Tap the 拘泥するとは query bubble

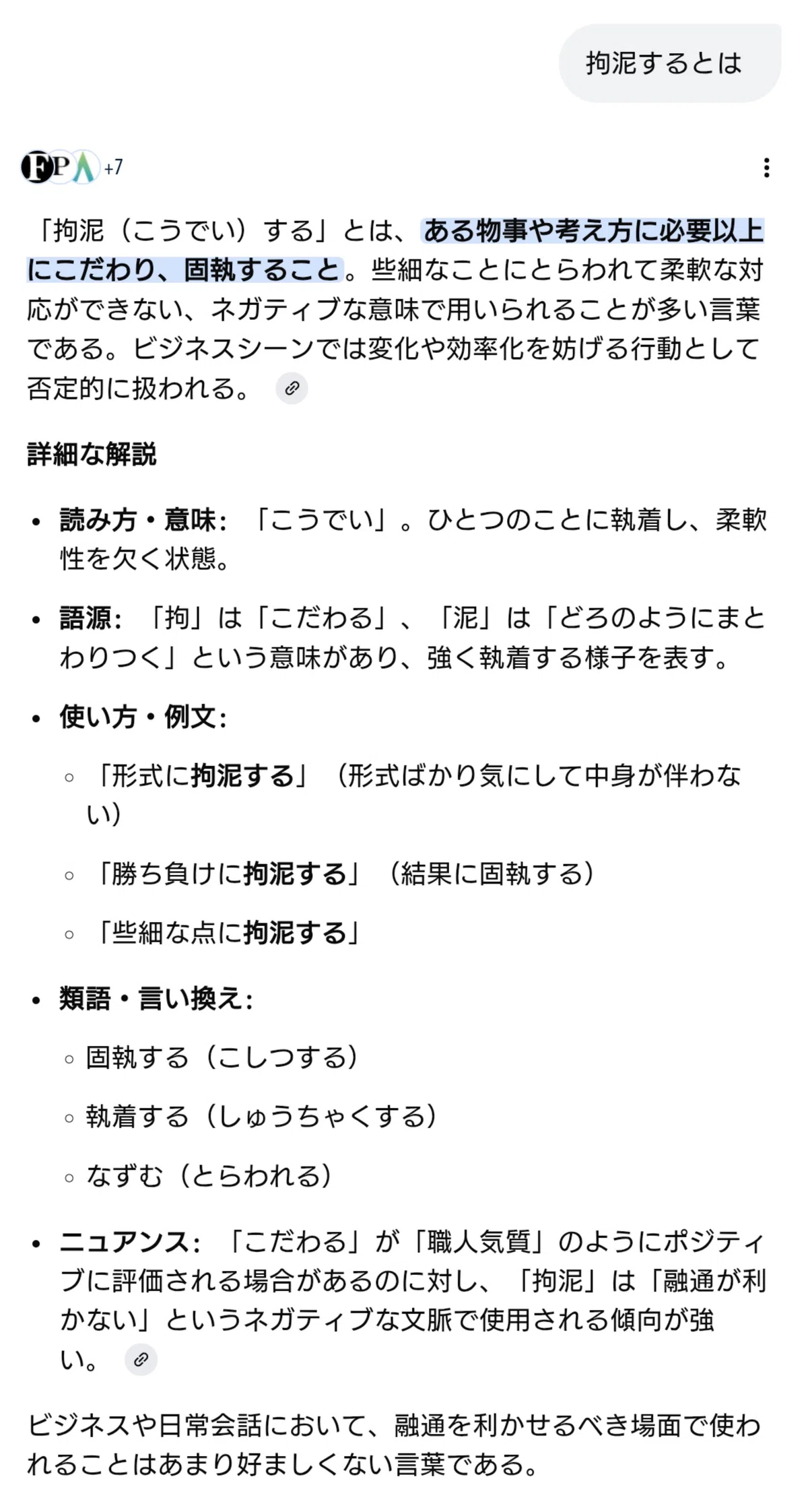click(670, 63)
